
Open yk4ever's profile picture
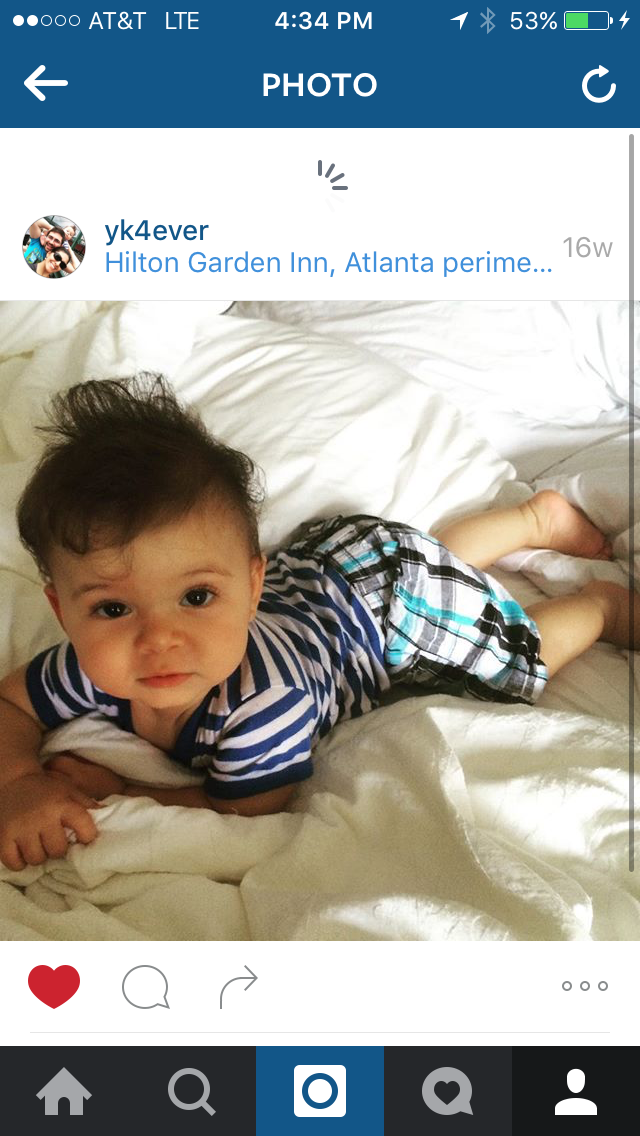click(x=54, y=247)
